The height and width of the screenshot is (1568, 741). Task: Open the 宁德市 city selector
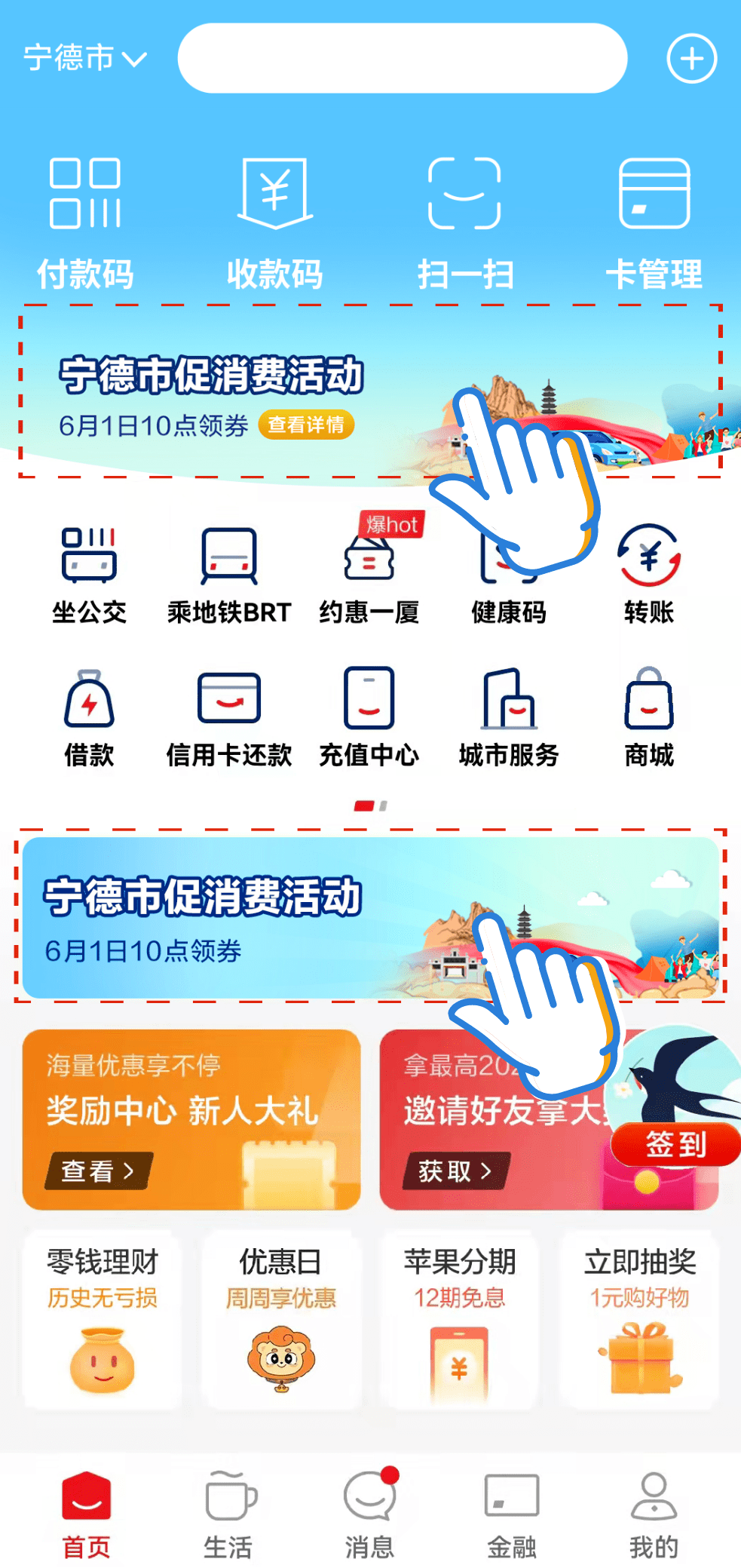pyautogui.click(x=84, y=58)
